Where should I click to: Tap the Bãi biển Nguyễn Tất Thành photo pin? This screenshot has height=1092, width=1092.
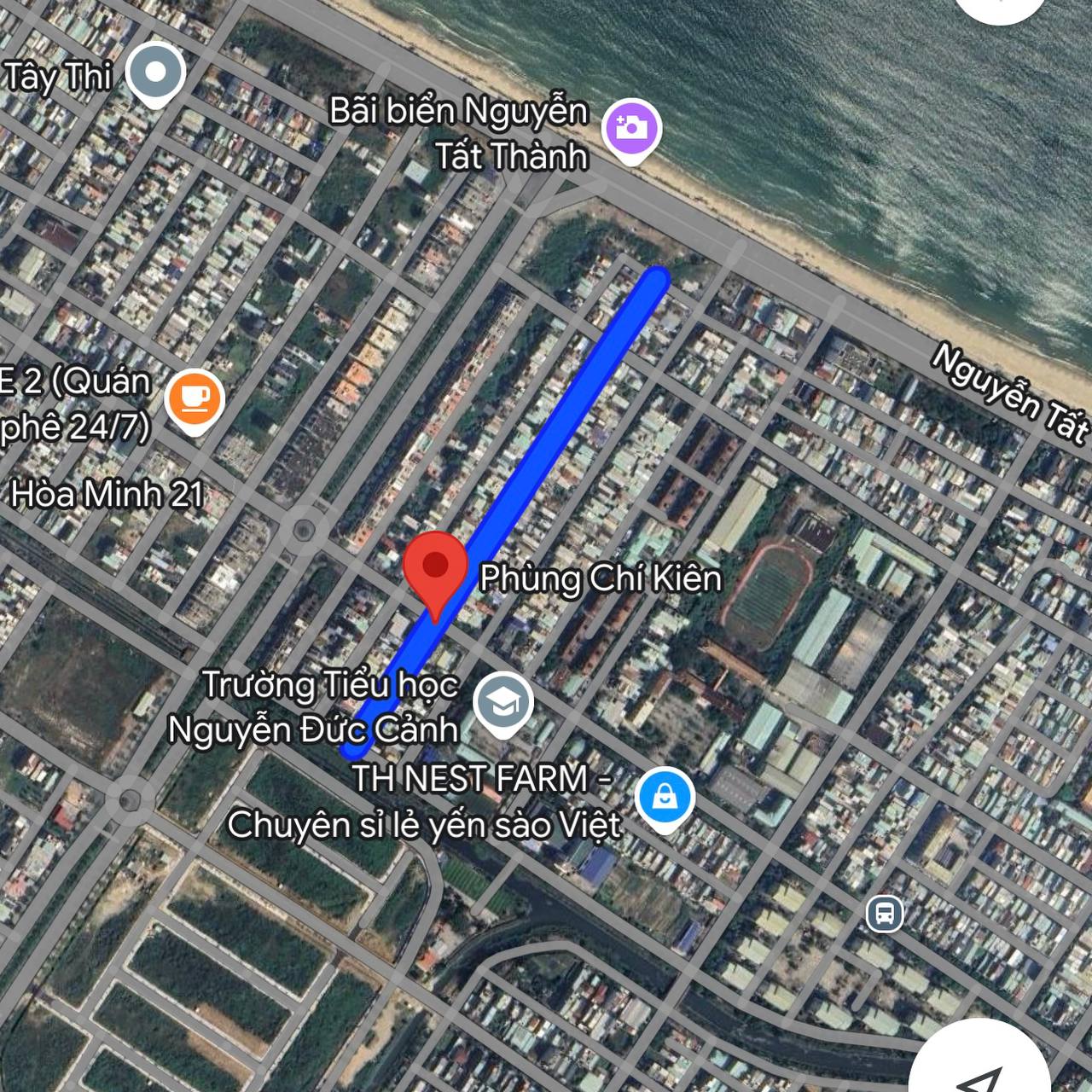pos(631,130)
